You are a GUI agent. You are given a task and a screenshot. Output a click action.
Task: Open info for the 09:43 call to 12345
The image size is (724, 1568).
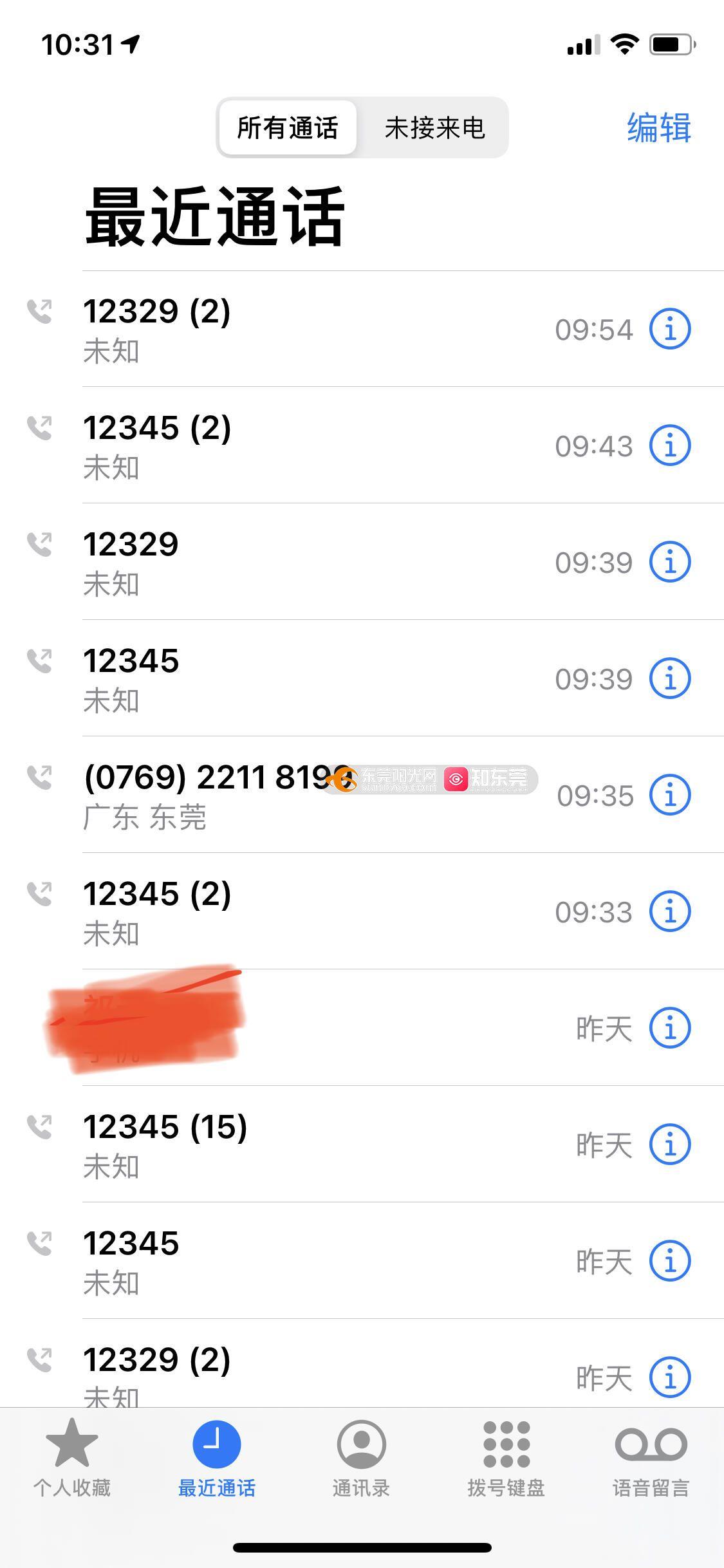coord(670,445)
